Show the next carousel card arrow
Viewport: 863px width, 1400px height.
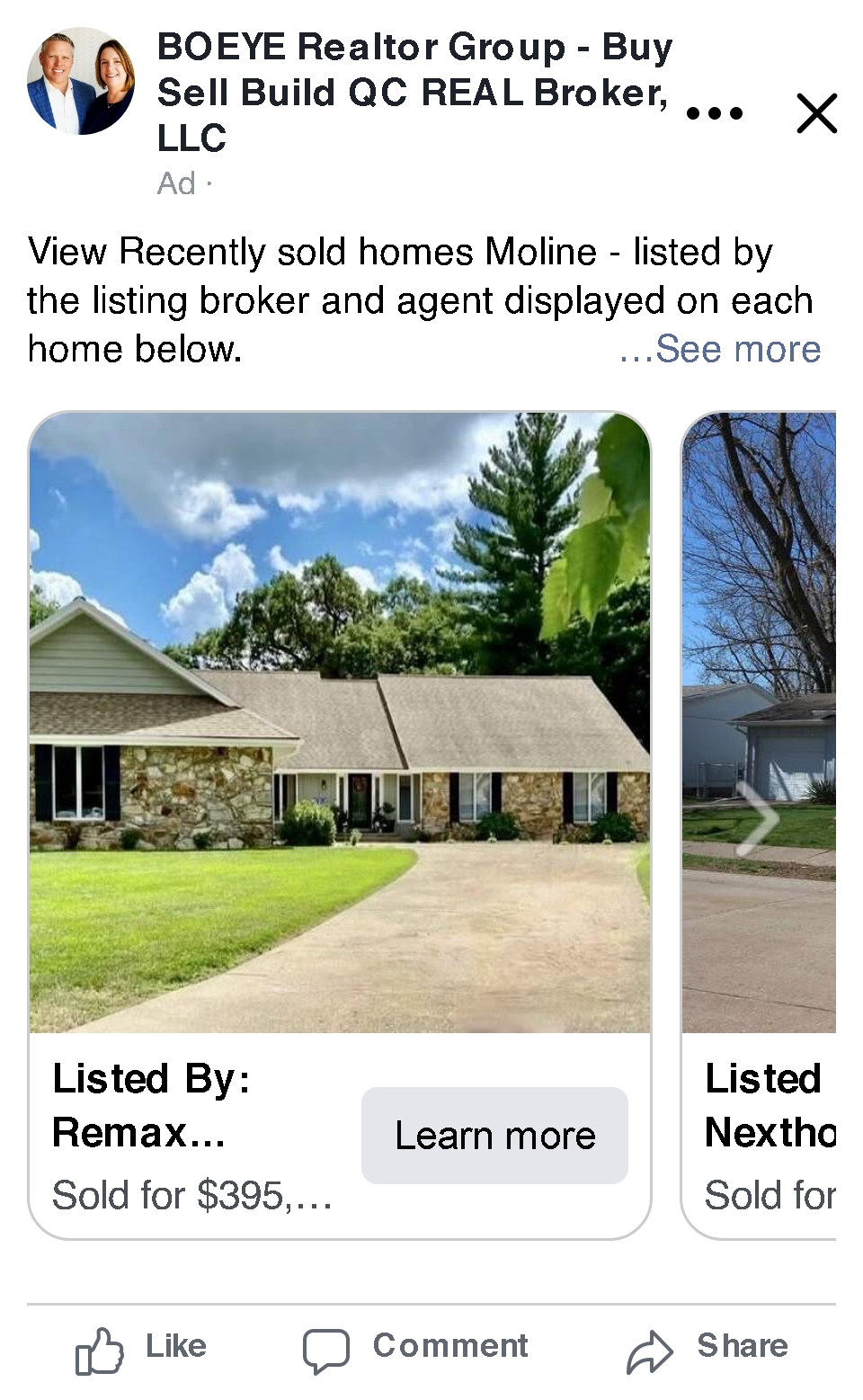point(757,818)
